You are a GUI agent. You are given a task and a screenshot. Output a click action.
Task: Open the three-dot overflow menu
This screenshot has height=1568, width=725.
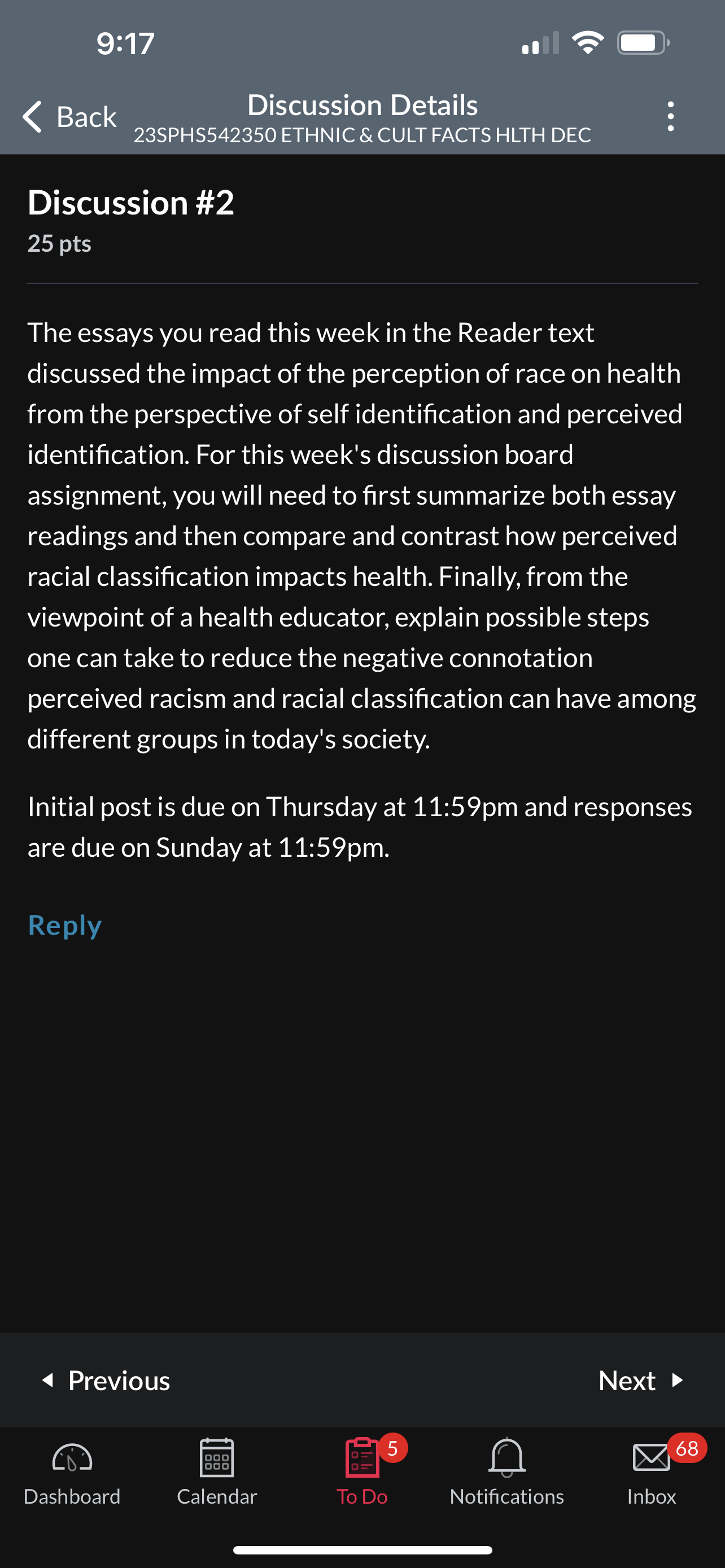point(670,116)
